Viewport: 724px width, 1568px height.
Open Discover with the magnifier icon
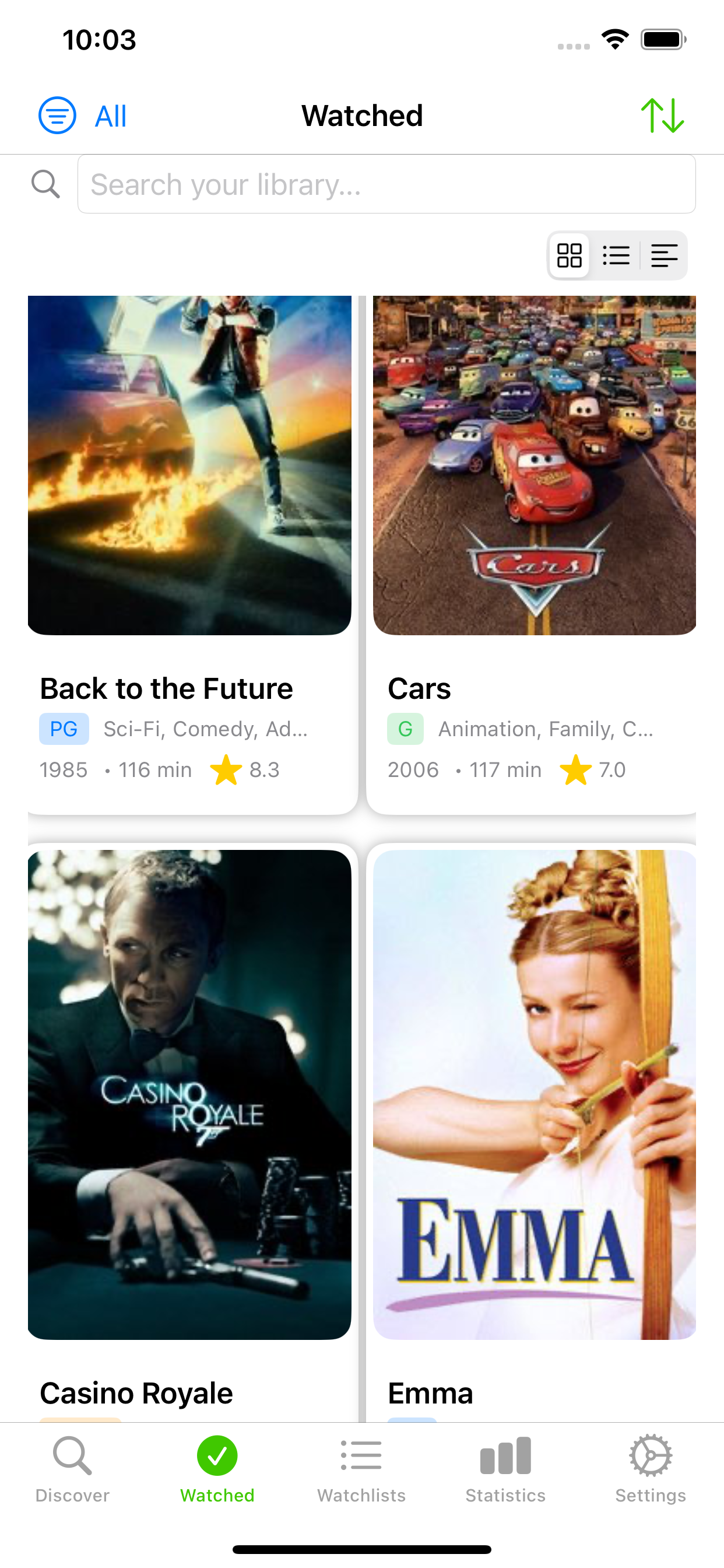72,1455
